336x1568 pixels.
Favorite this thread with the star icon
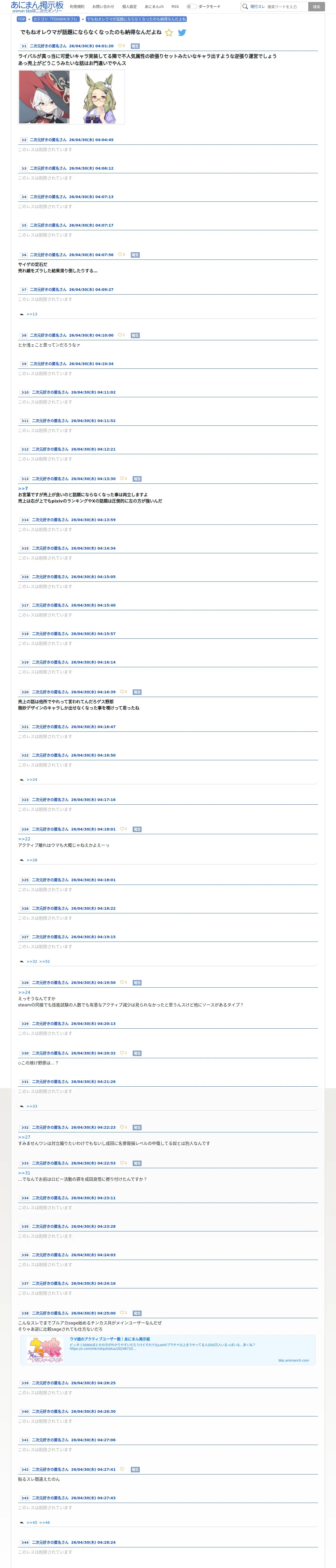point(169,33)
